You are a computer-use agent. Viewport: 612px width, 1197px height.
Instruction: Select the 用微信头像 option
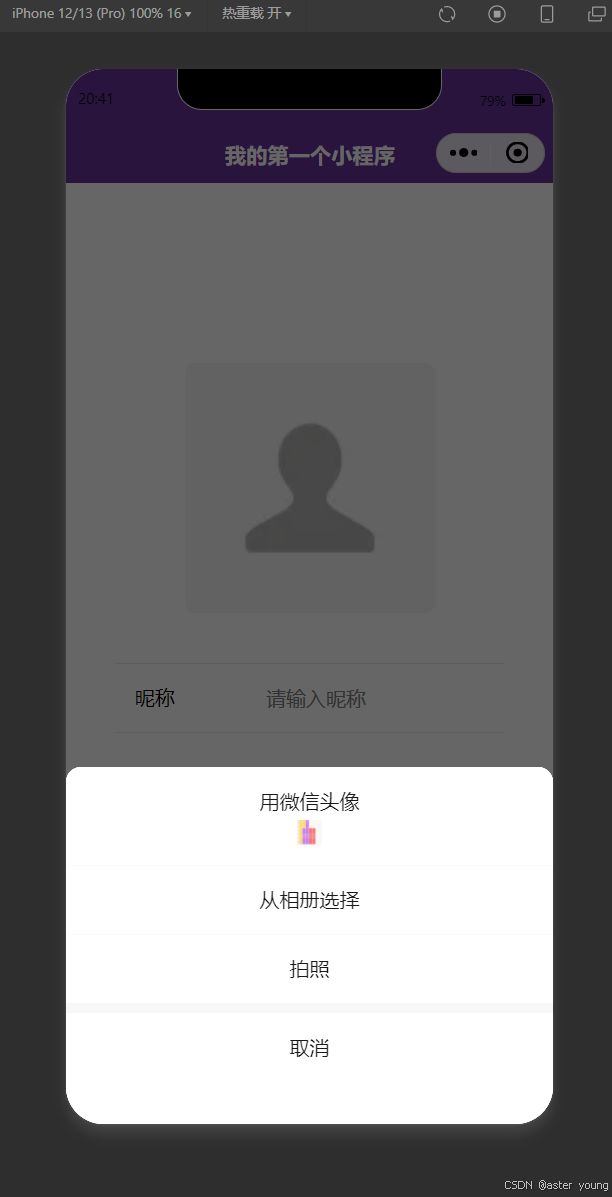309,816
